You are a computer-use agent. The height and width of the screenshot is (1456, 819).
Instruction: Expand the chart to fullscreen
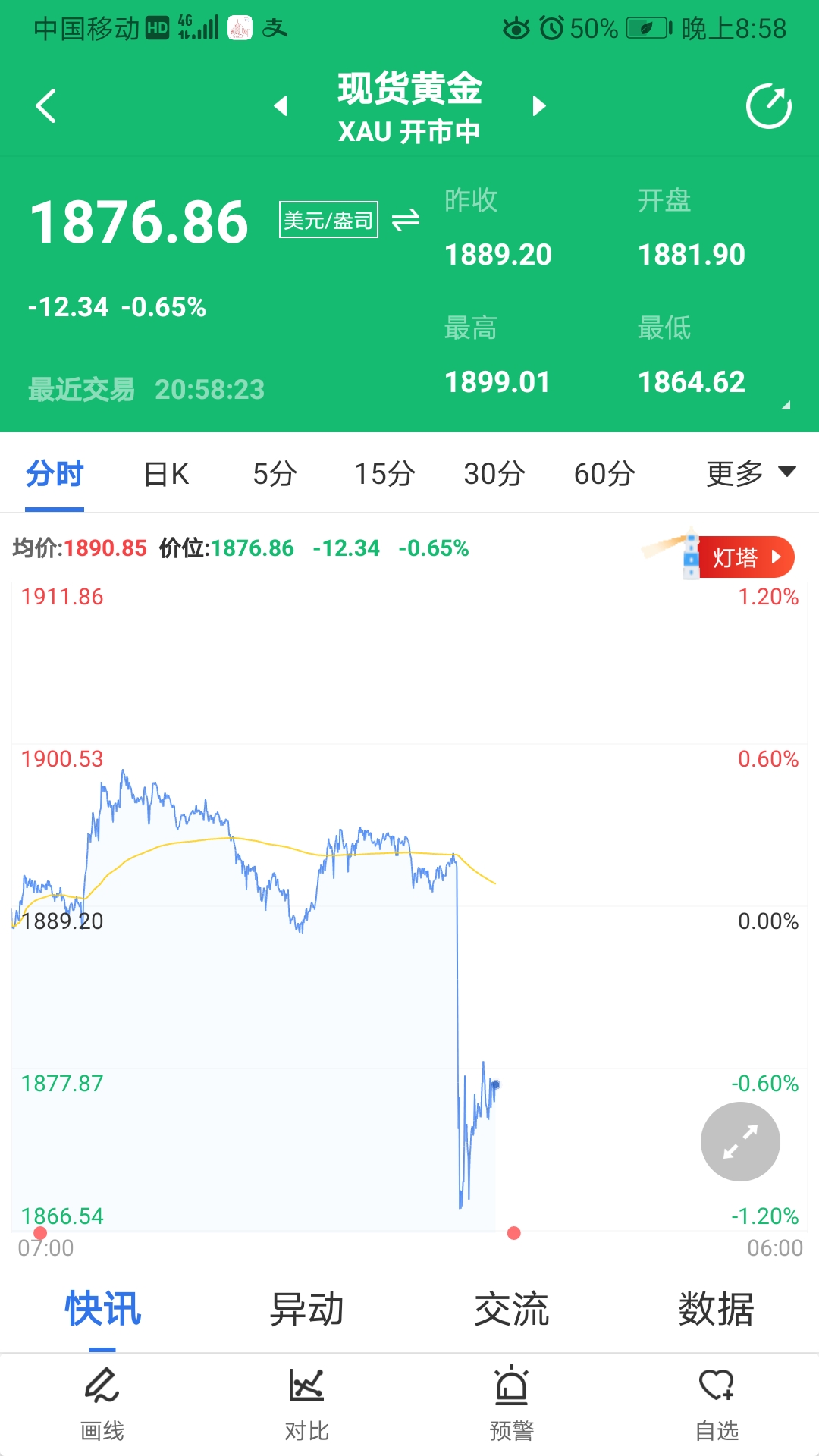740,1141
